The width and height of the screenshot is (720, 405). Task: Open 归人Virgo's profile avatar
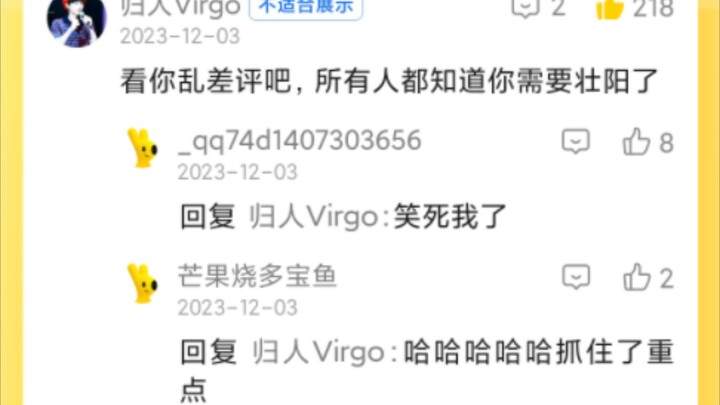pyautogui.click(x=78, y=15)
